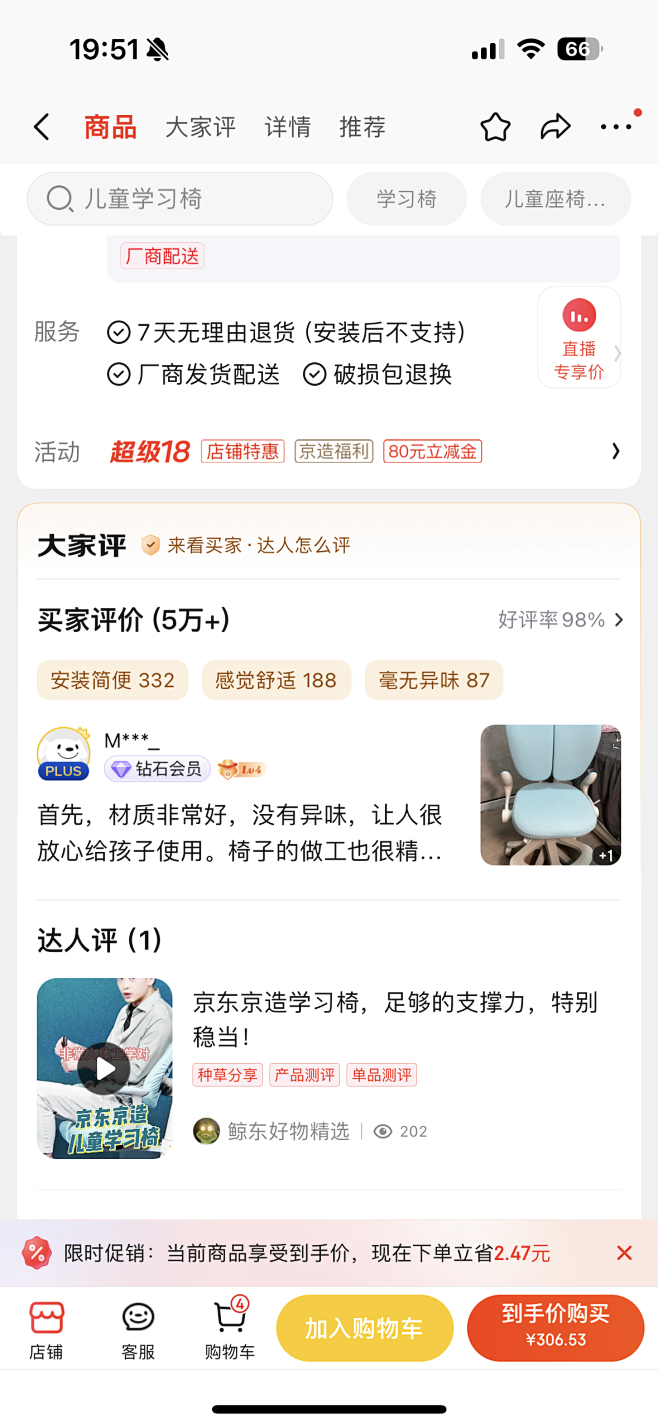The width and height of the screenshot is (658, 1427).
Task: Open the three-dot overflow menu
Action: click(616, 127)
